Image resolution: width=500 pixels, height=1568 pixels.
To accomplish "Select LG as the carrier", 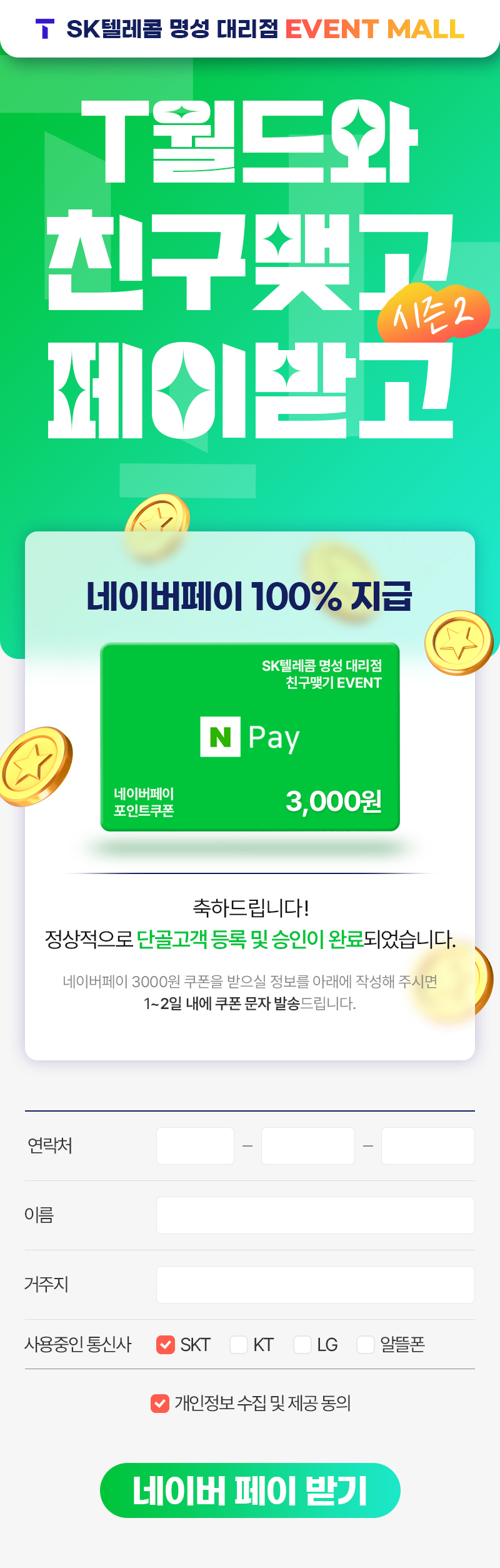I will click(302, 1344).
